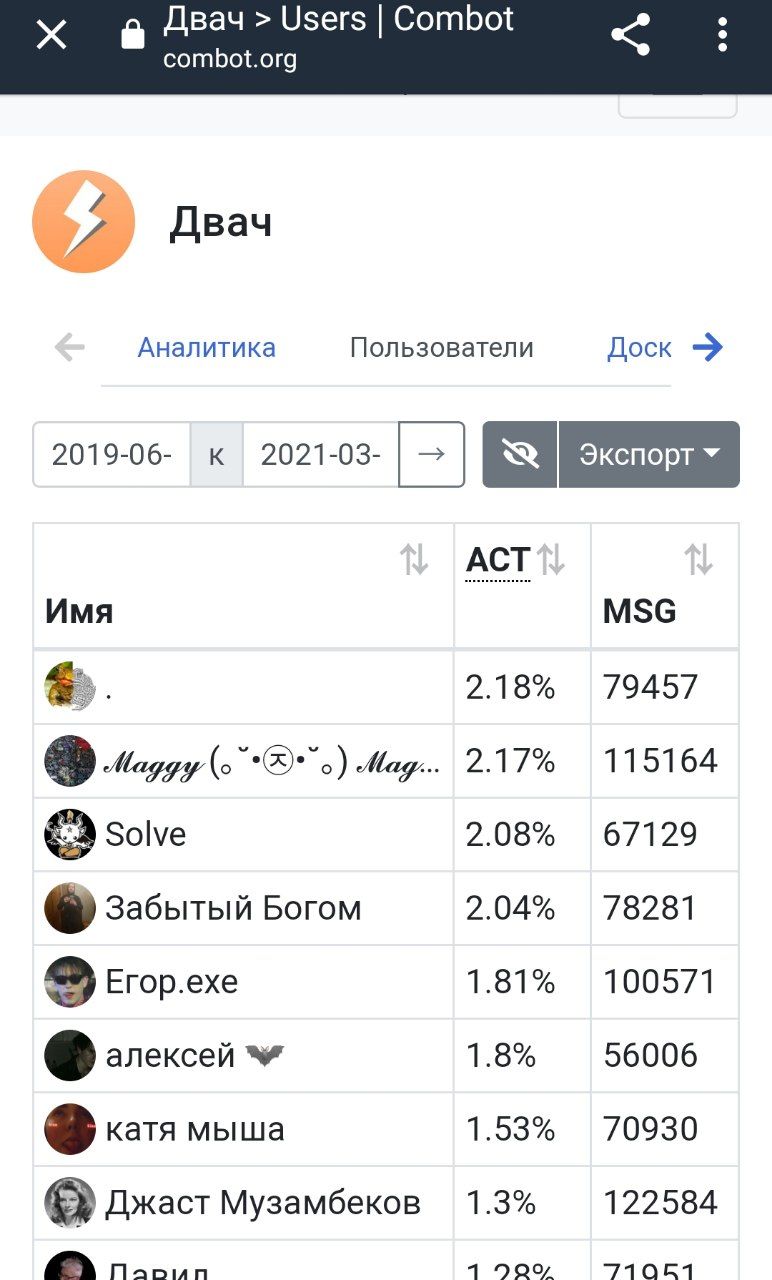Screen dimensions: 772x1280
Task: Edit the start date 2019-06 field
Action: click(x=112, y=454)
